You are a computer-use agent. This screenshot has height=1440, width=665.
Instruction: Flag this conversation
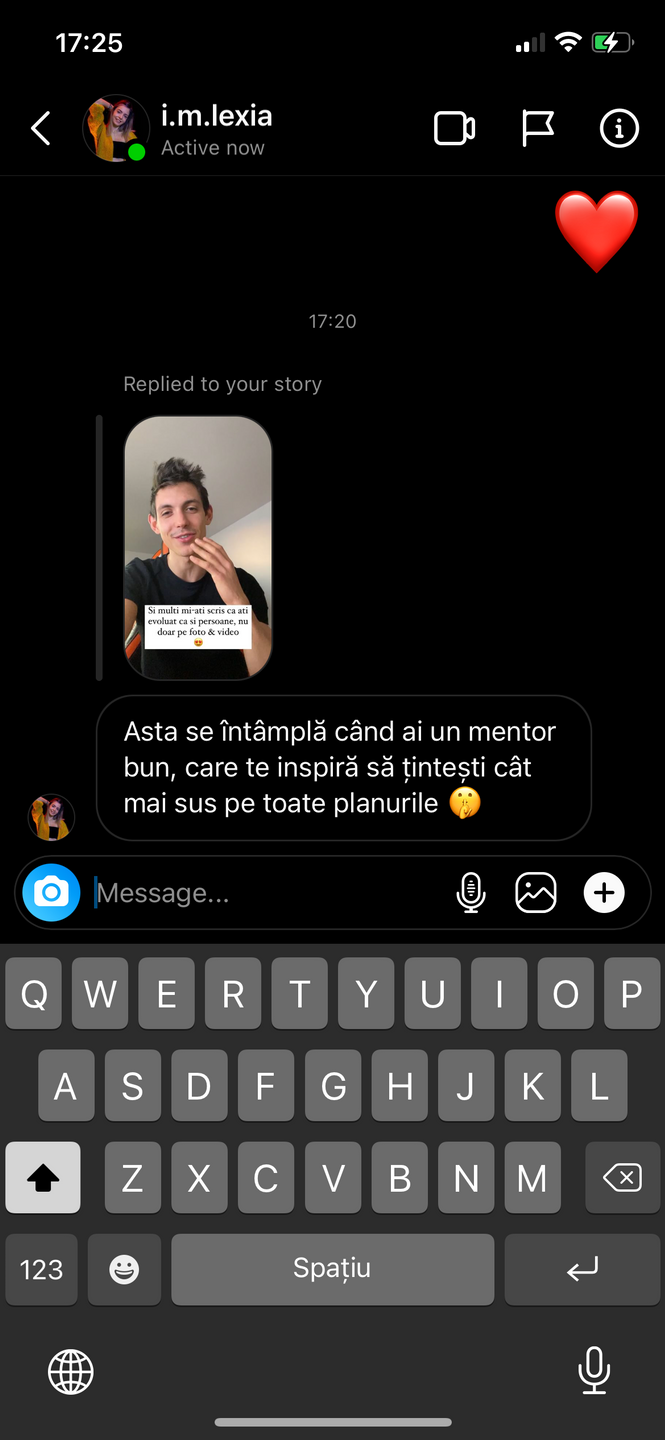click(538, 129)
